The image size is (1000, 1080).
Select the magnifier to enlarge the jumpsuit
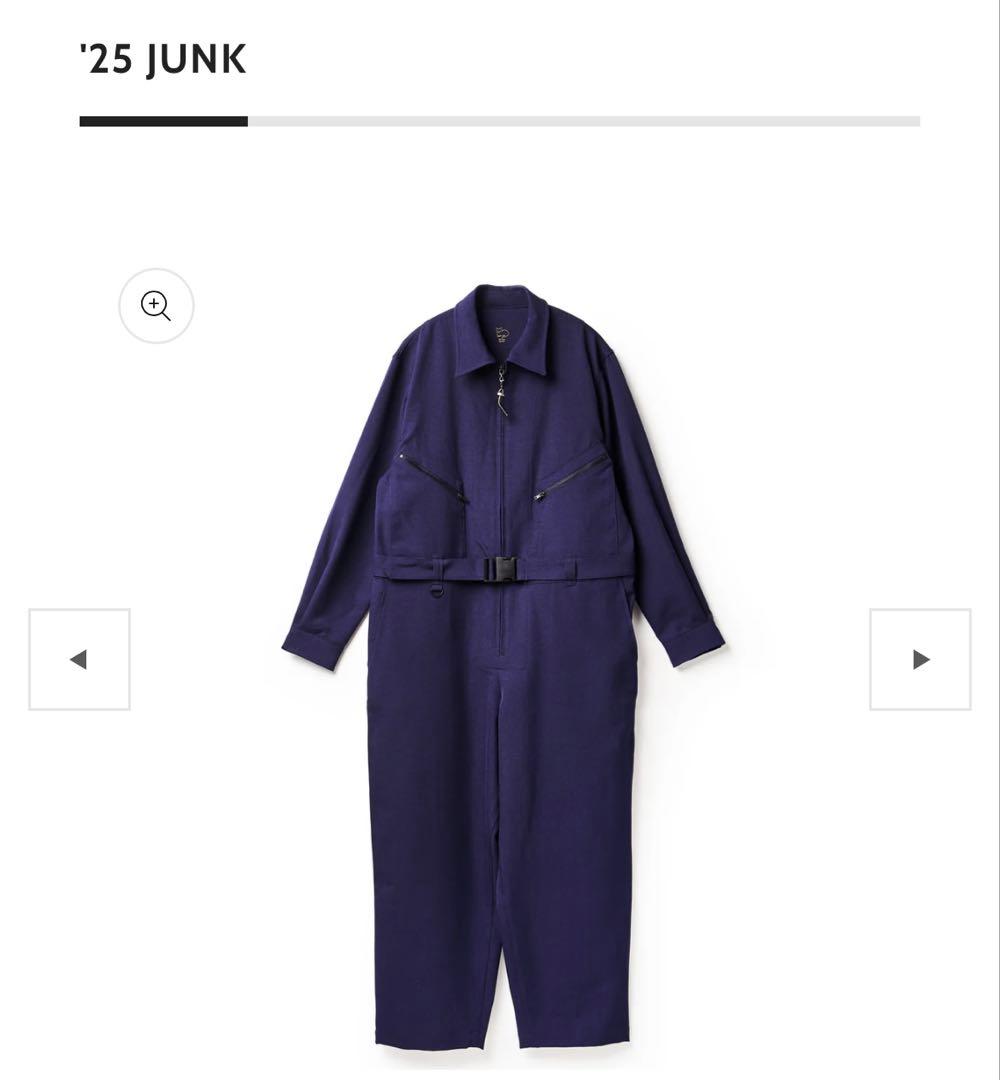155,307
